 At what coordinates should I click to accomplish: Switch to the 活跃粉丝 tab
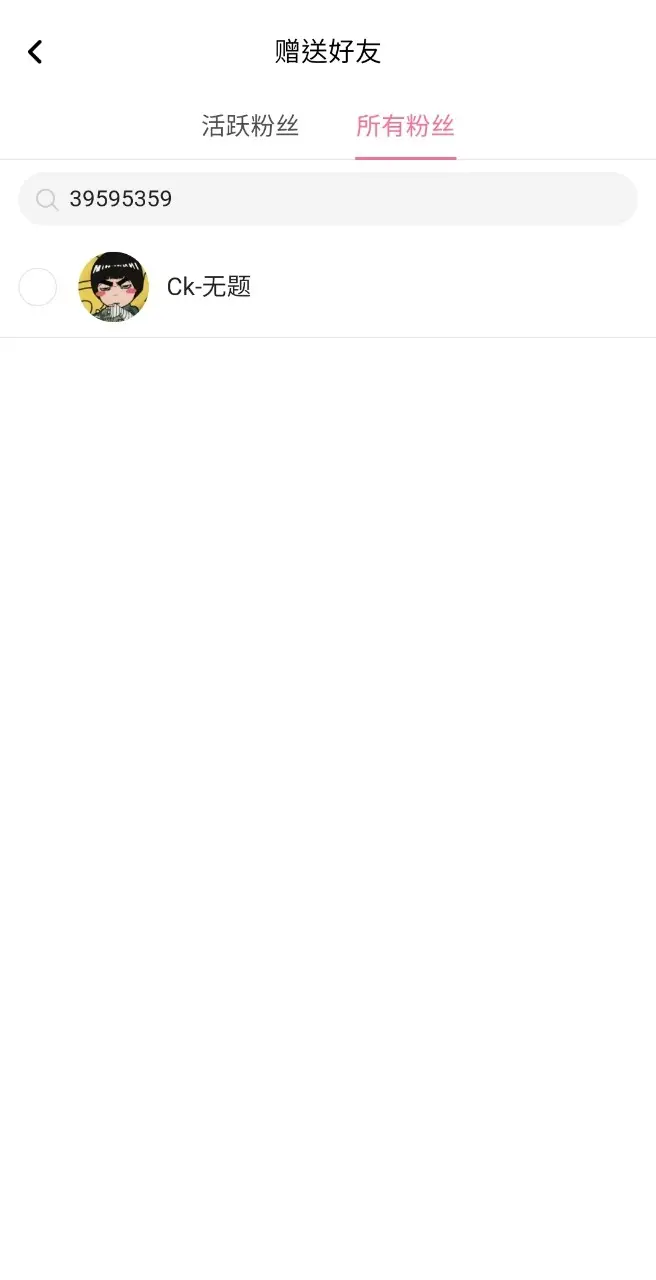click(250, 126)
